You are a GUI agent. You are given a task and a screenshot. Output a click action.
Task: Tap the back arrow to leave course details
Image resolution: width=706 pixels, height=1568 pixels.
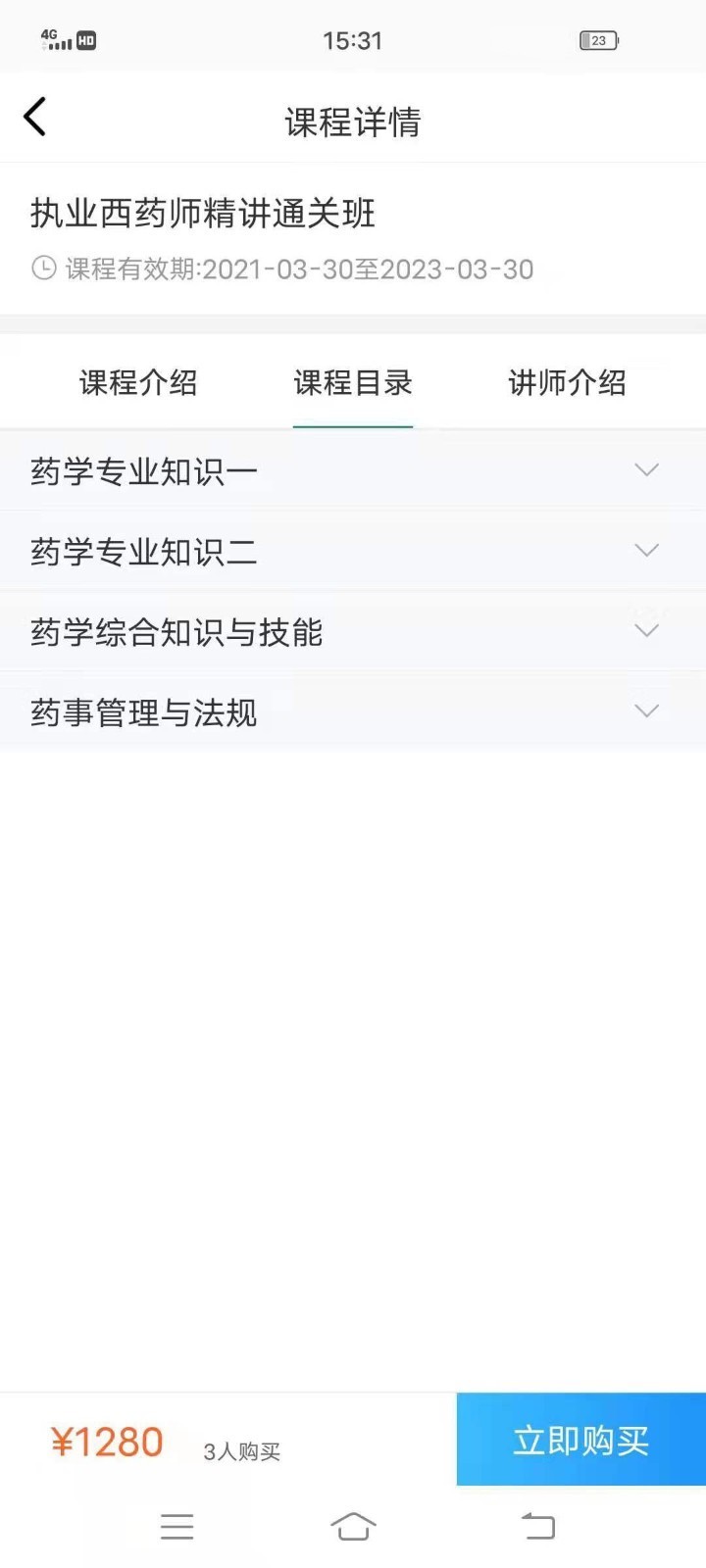click(x=35, y=116)
